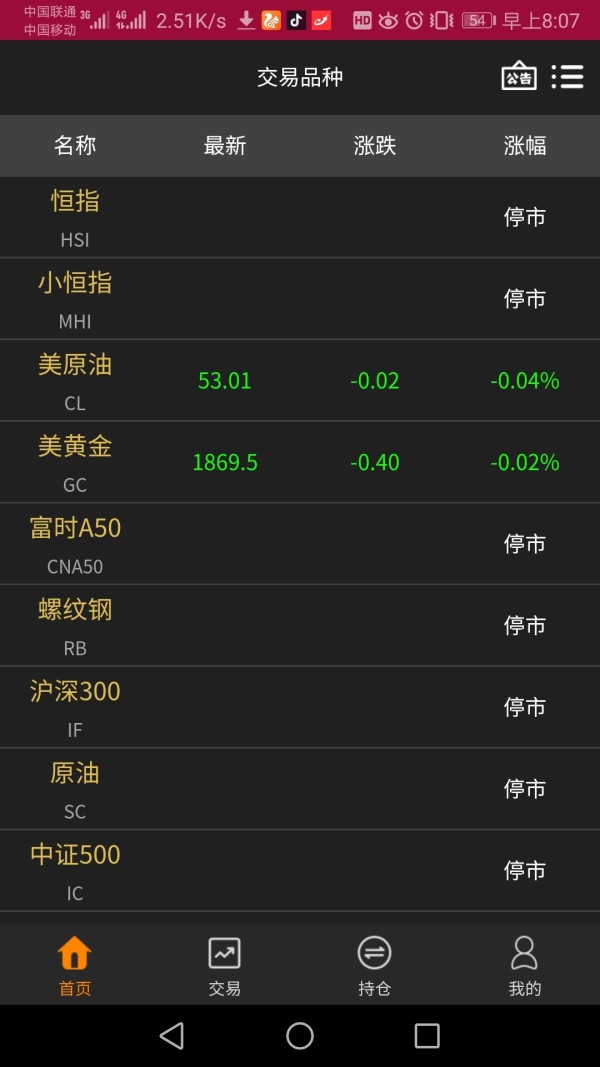Open 美原油 CL quote
The width and height of the screenshot is (600, 1067).
point(300,380)
